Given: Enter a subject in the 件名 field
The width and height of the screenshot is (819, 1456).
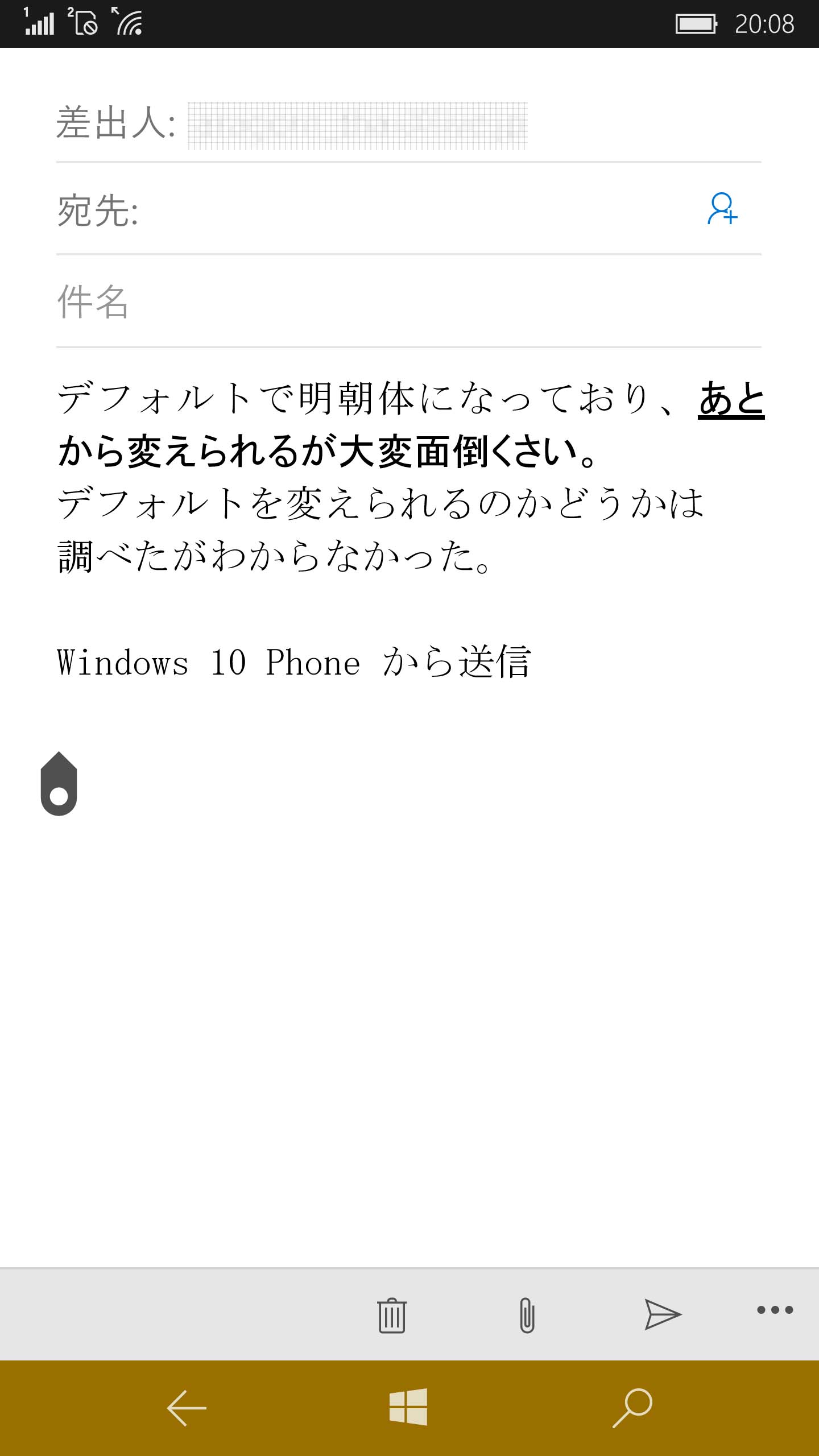Looking at the screenshot, I should coord(408,301).
